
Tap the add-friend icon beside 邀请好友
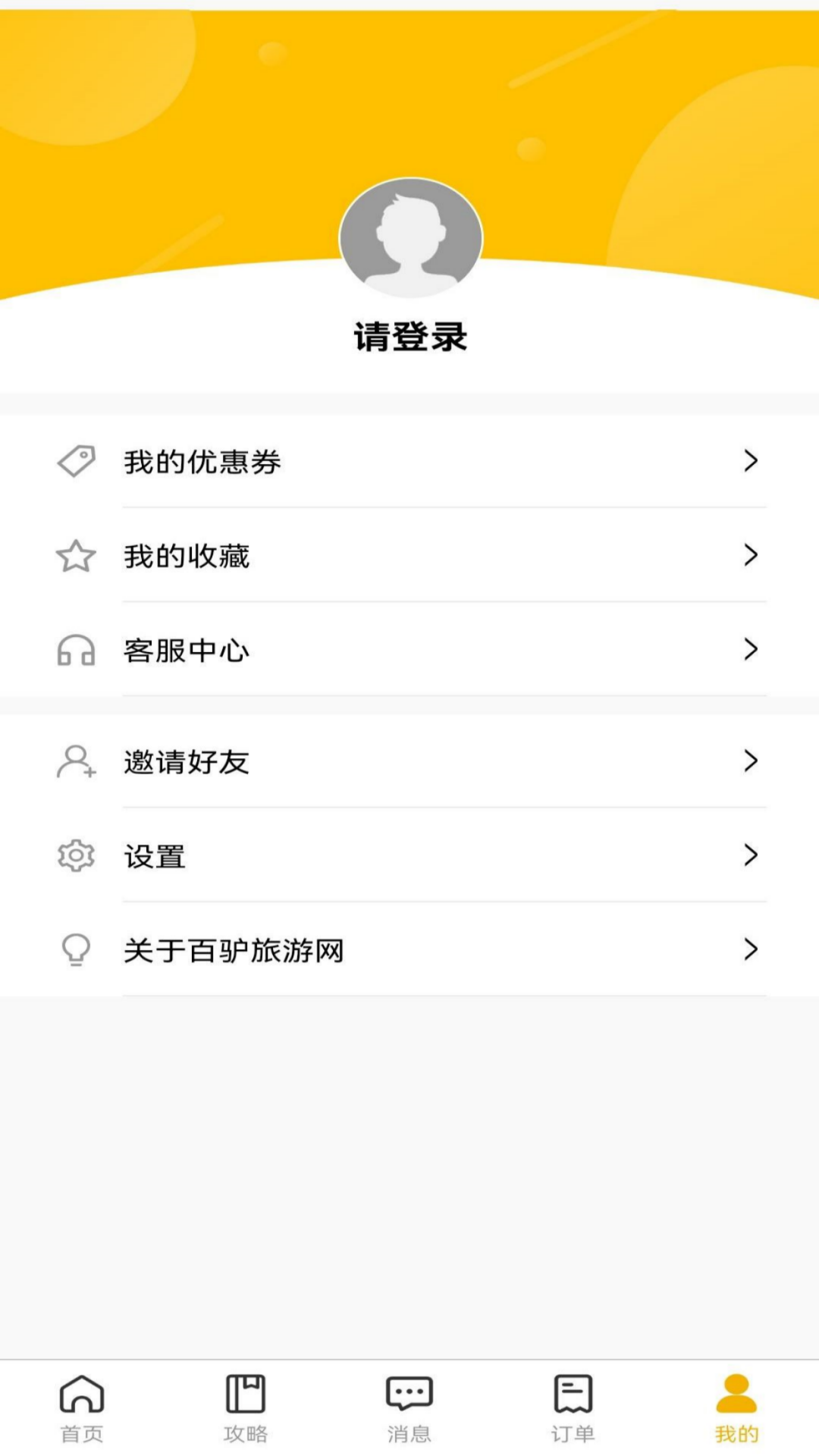pyautogui.click(x=76, y=762)
